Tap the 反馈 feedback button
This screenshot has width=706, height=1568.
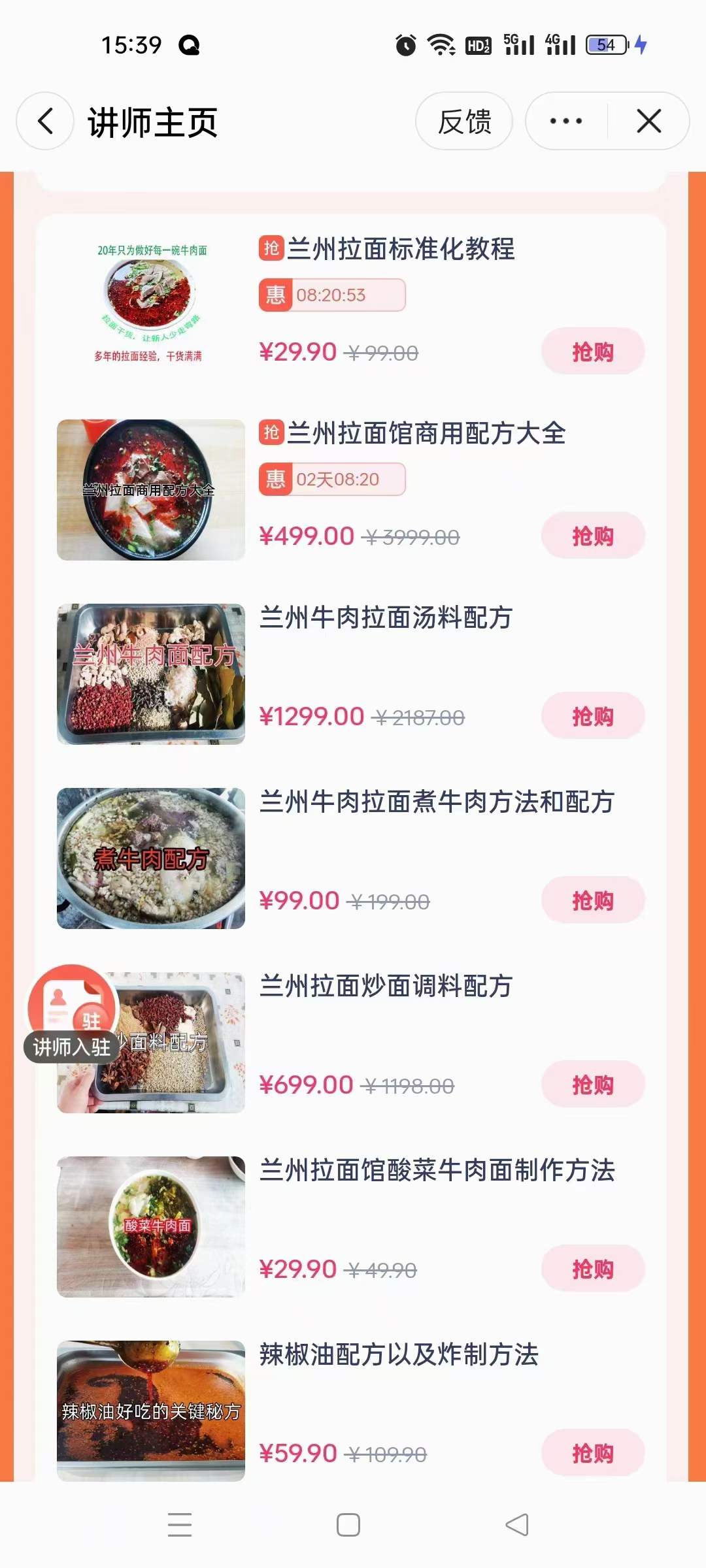coord(465,122)
